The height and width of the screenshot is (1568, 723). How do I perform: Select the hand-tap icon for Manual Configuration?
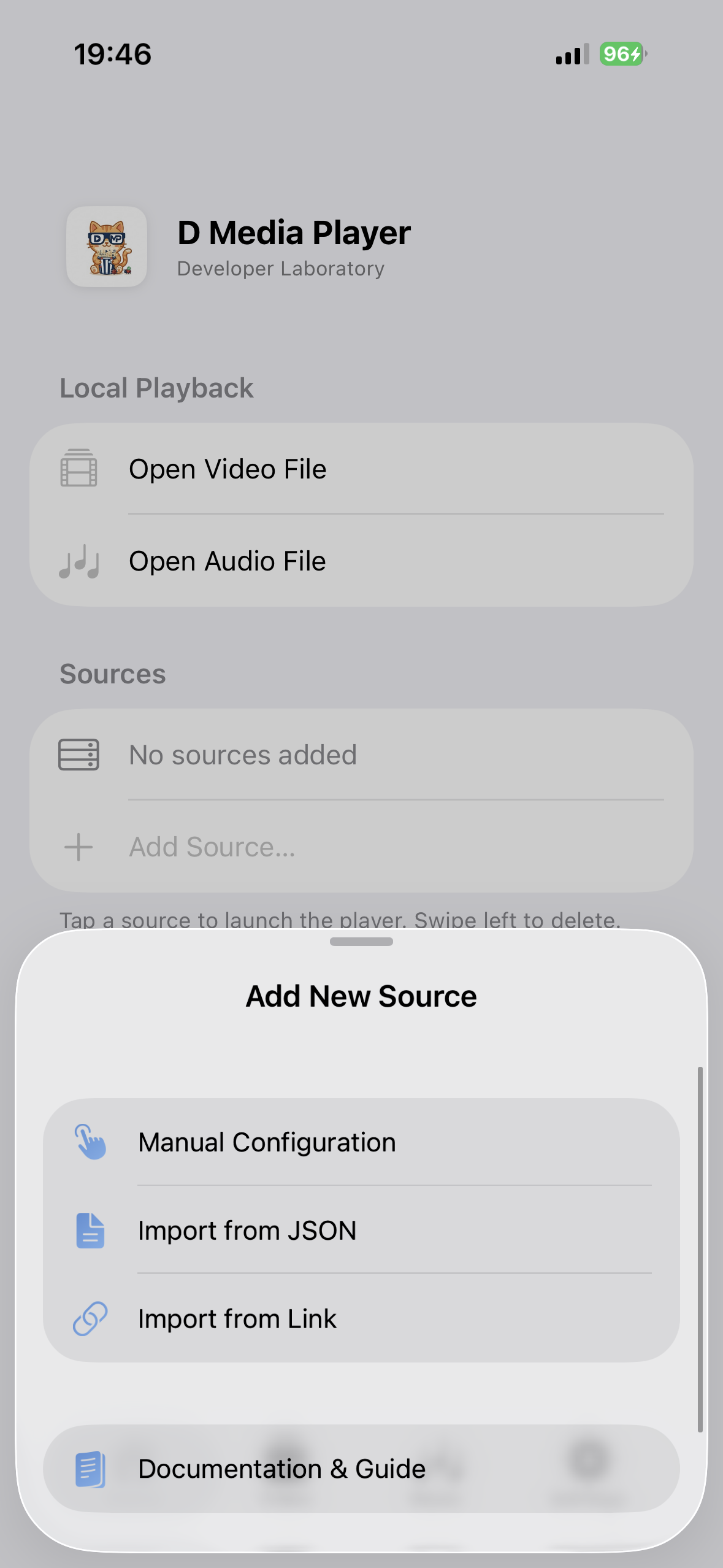tap(90, 1141)
